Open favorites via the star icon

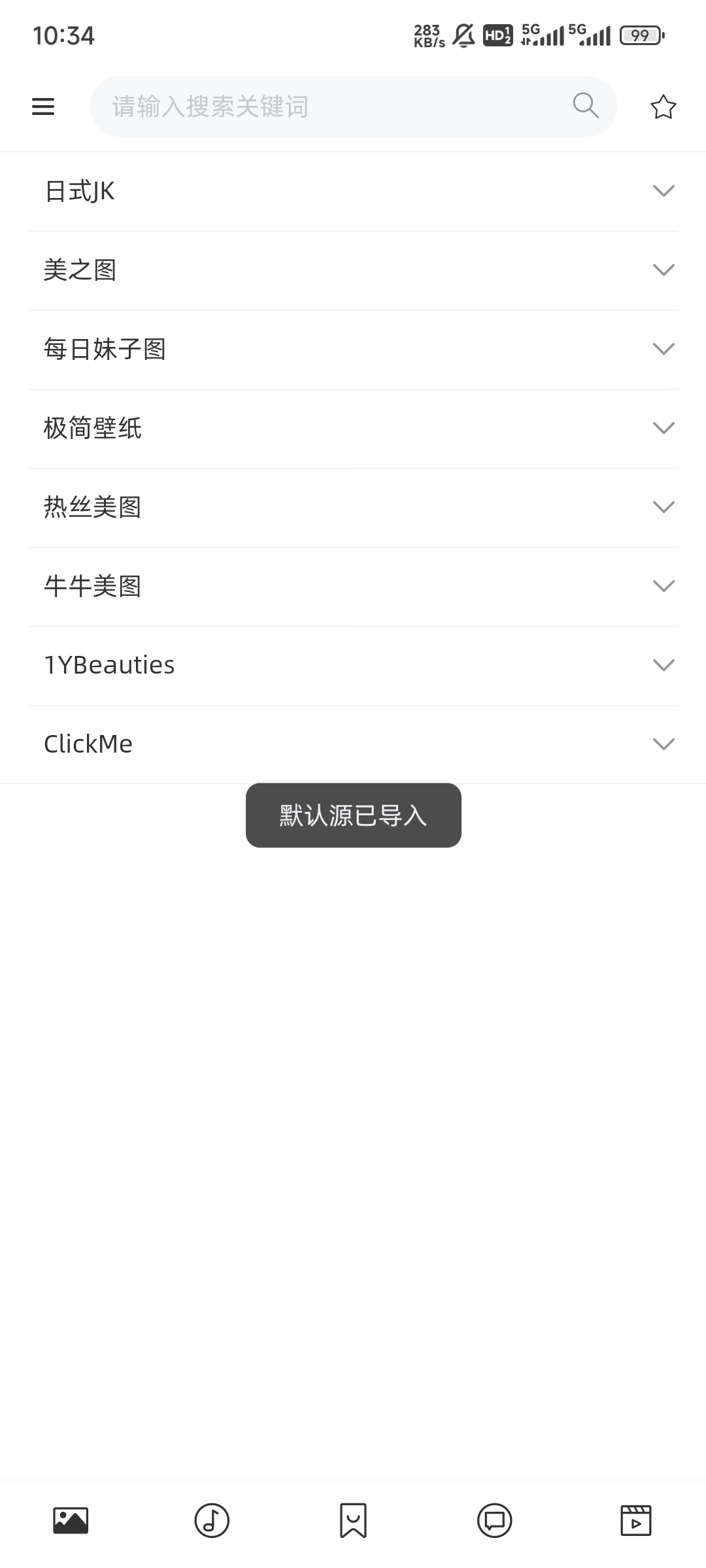point(663,106)
